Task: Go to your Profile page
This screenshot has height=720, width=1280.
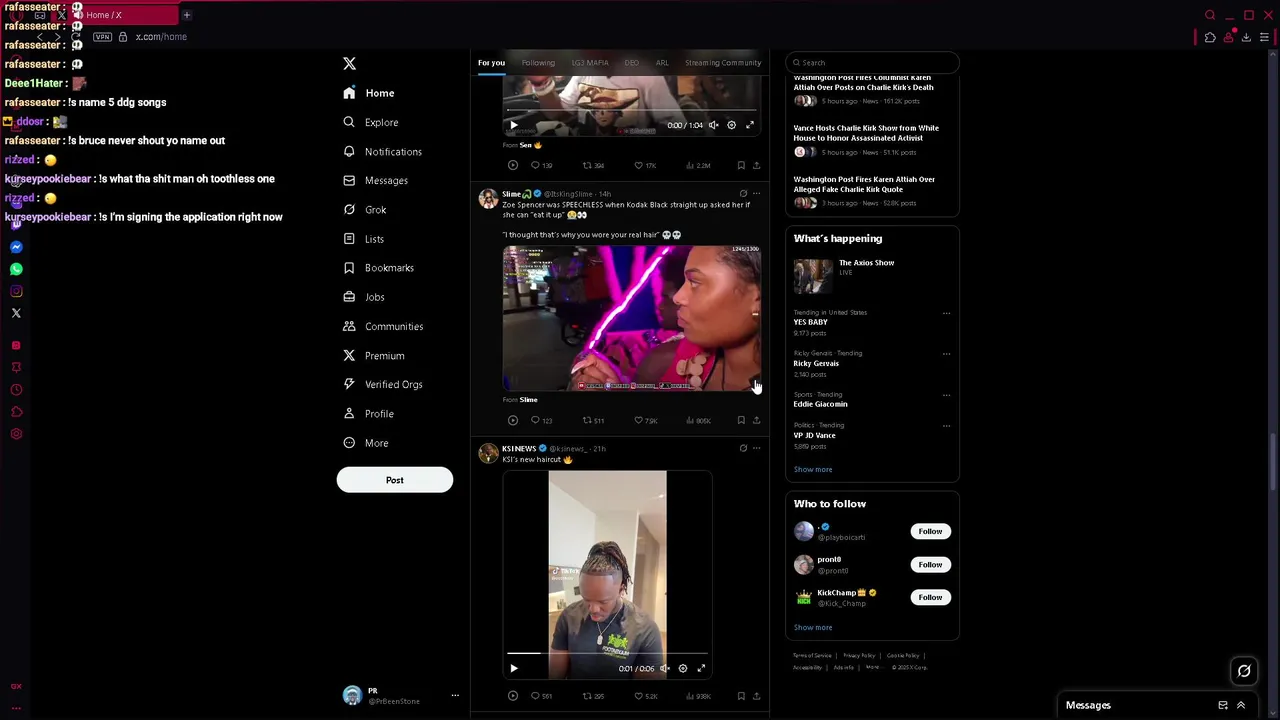Action: coord(378,414)
